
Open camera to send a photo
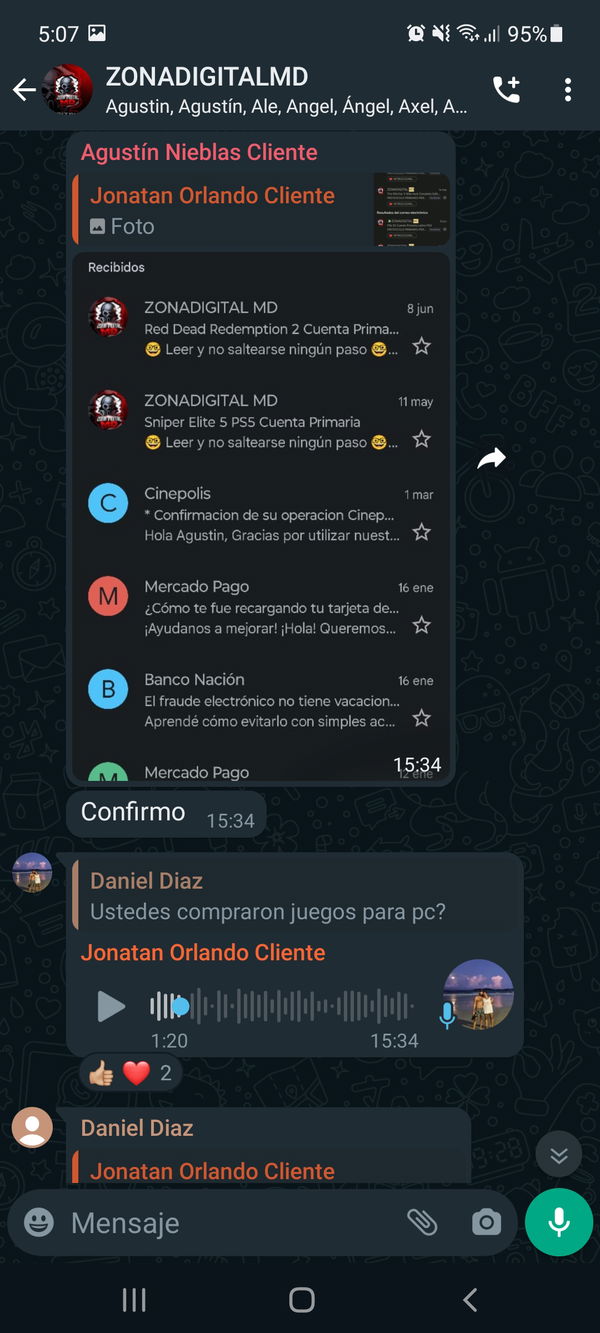[x=486, y=1222]
